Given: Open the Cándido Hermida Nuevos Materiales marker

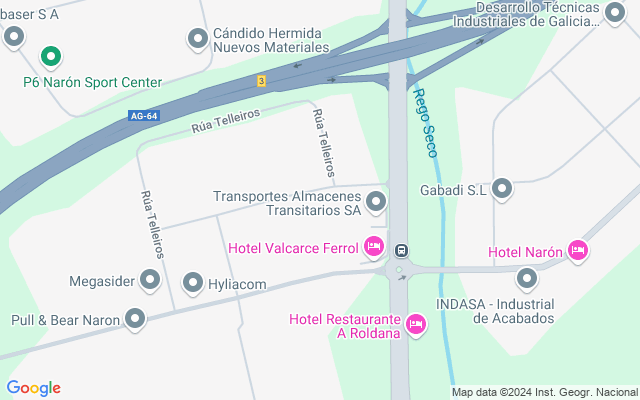Looking at the screenshot, I should coord(198,39).
